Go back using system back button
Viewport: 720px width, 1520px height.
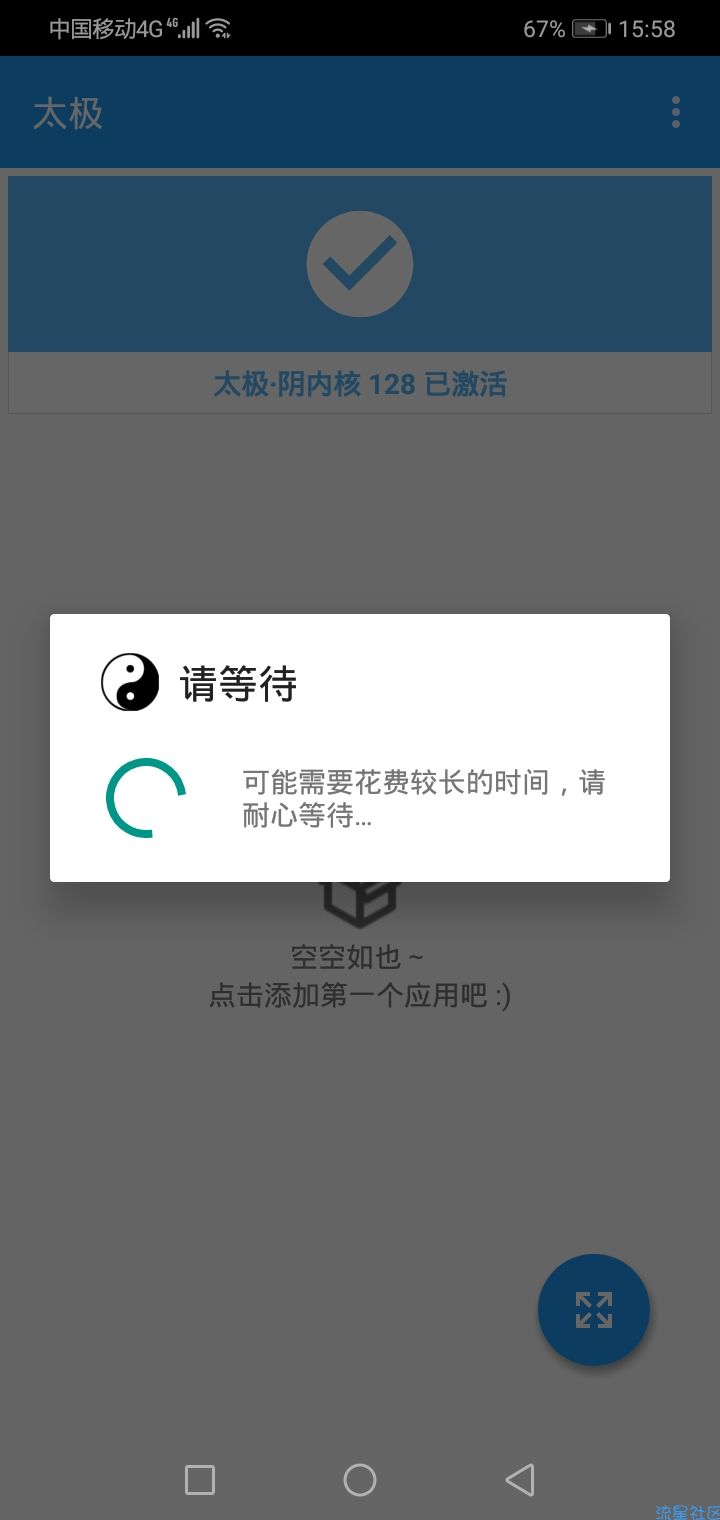click(519, 1480)
